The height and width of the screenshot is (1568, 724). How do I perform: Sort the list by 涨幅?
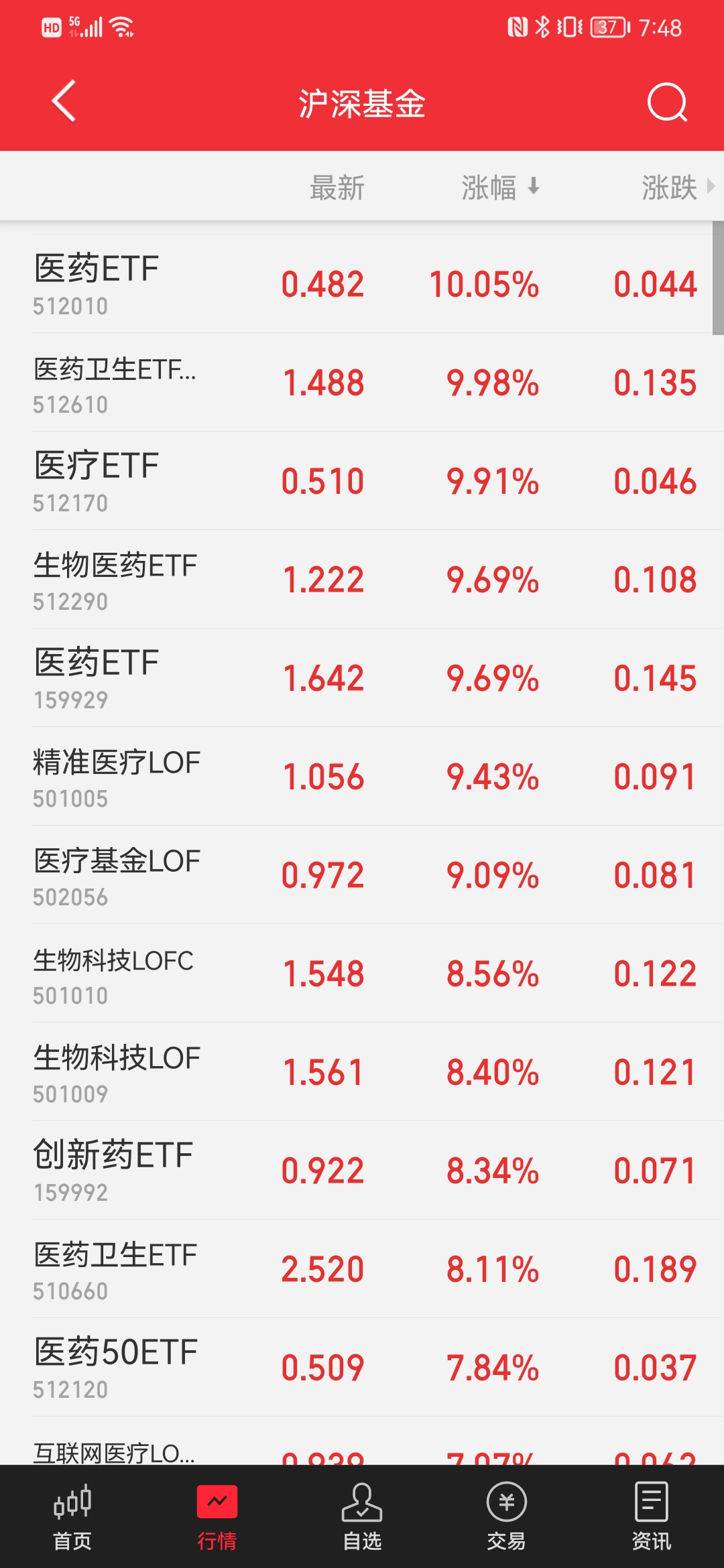click(499, 188)
